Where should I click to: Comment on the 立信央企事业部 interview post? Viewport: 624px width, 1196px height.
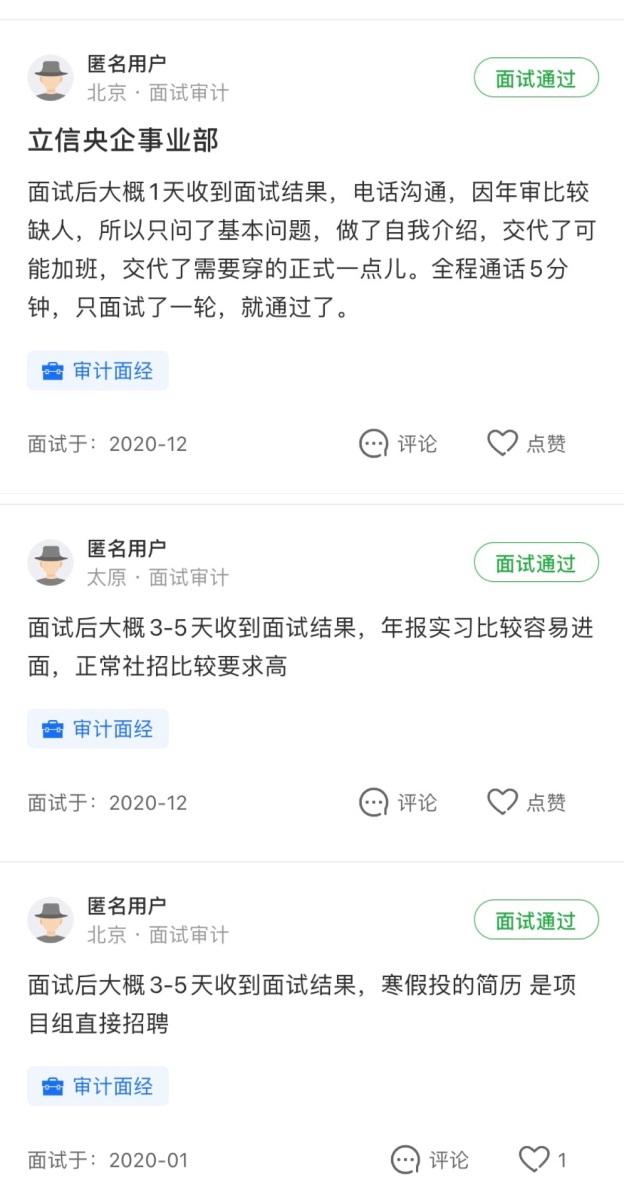398,444
